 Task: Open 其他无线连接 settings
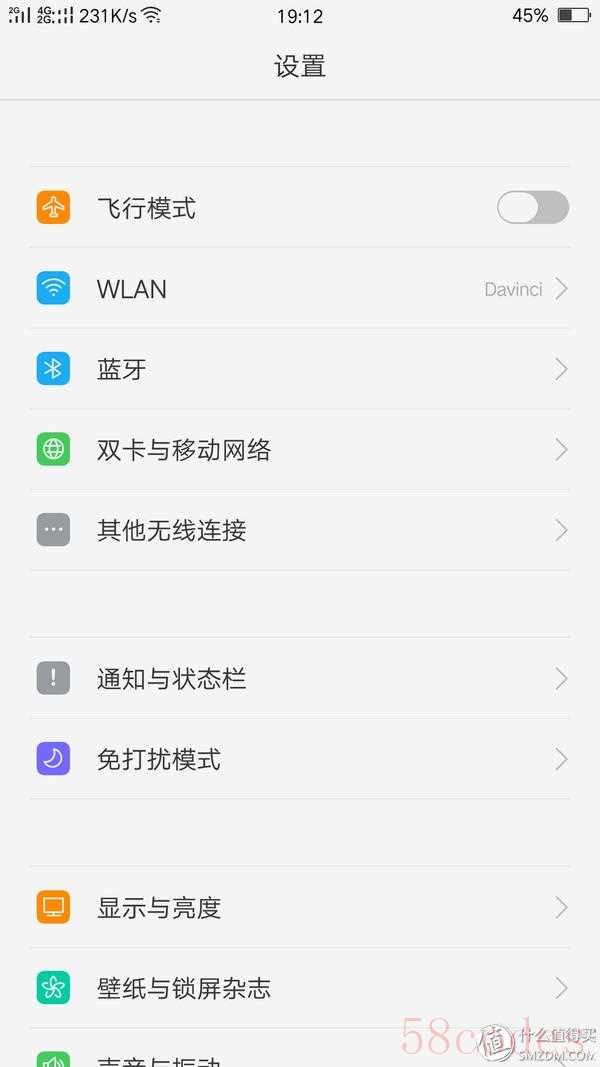[300, 530]
